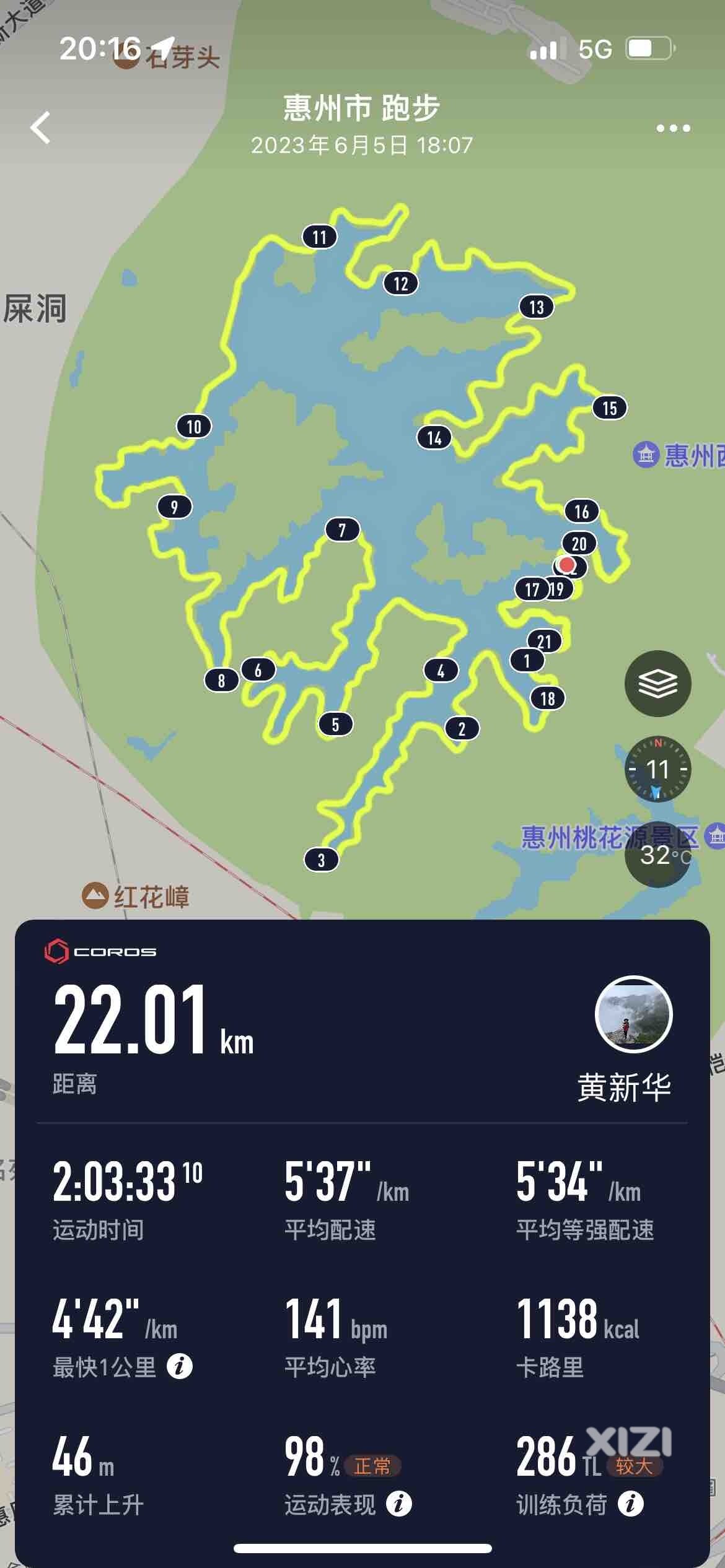Open the map layers button
Image resolution: width=725 pixels, height=1568 pixels.
coord(657,684)
